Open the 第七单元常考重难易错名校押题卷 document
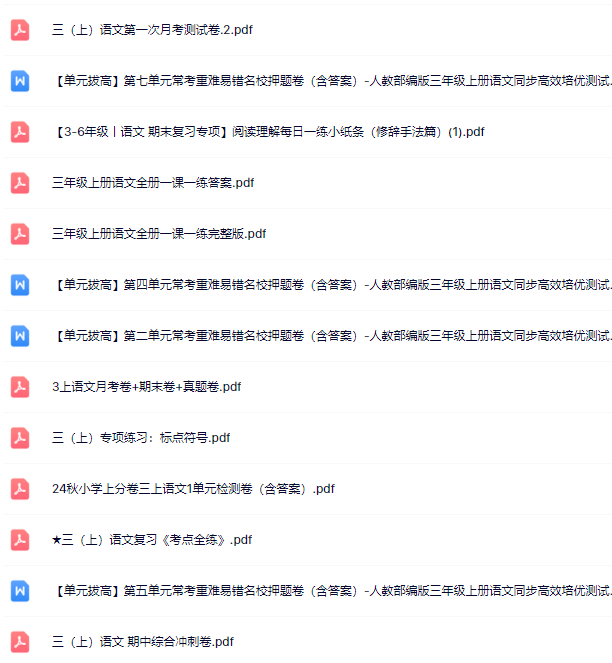The image size is (612, 663). tap(330, 81)
